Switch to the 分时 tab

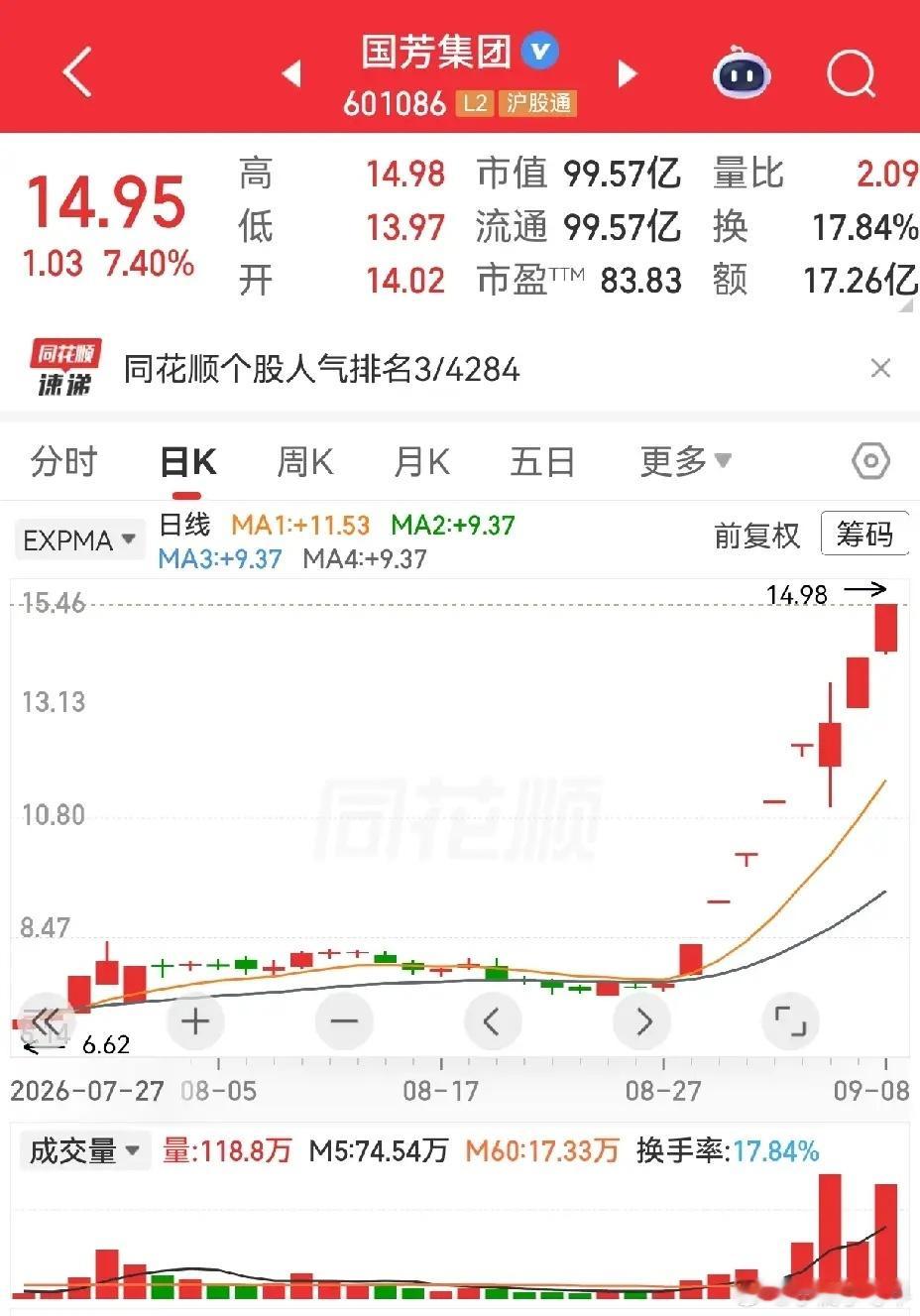click(x=64, y=461)
